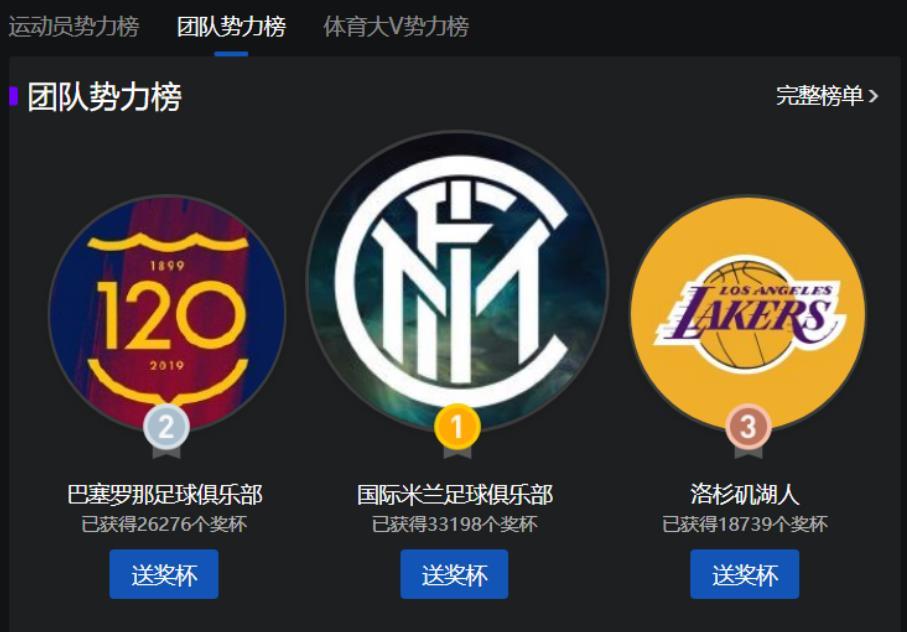Open 国际米兰足球俱乐部 team avatar
This screenshot has width=907, height=632.
[457, 282]
